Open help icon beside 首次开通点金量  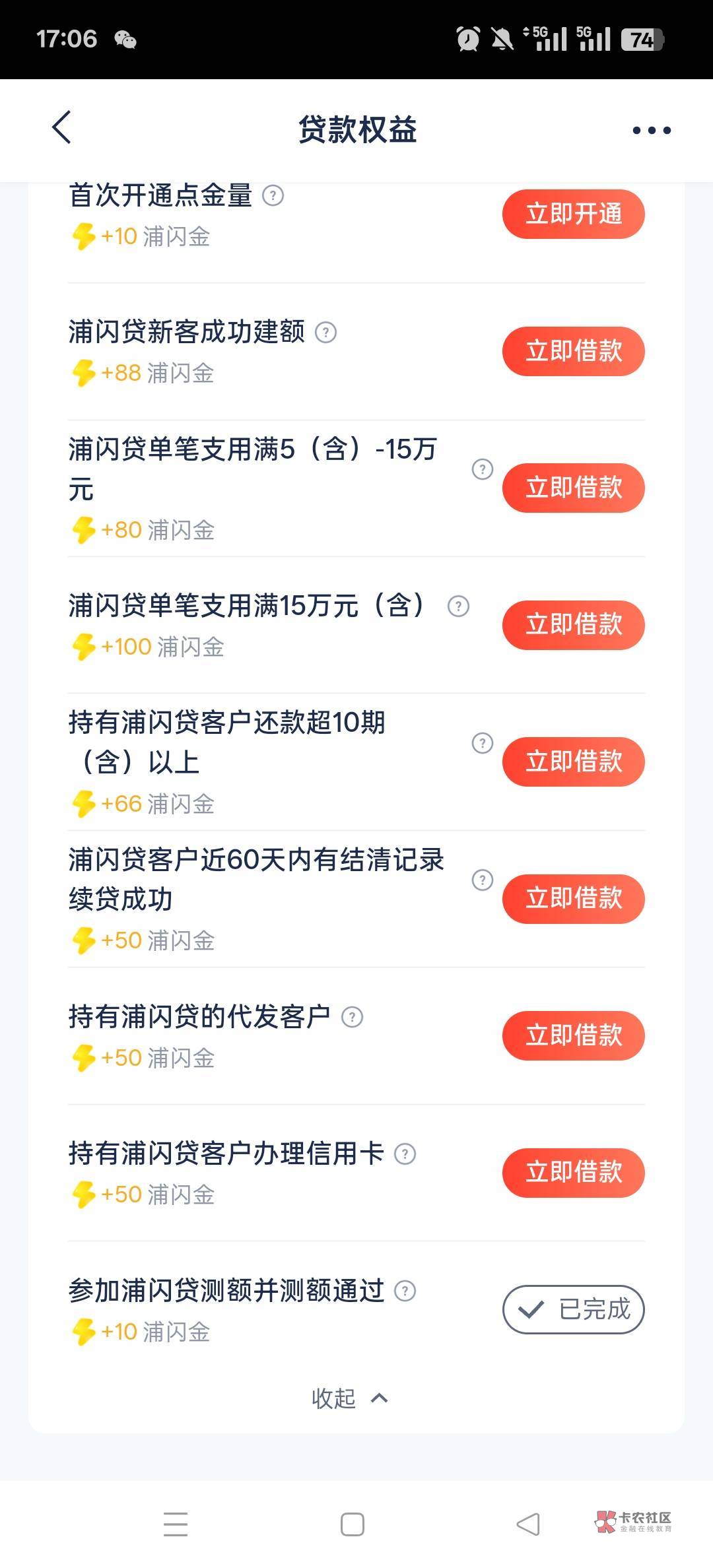pos(273,195)
